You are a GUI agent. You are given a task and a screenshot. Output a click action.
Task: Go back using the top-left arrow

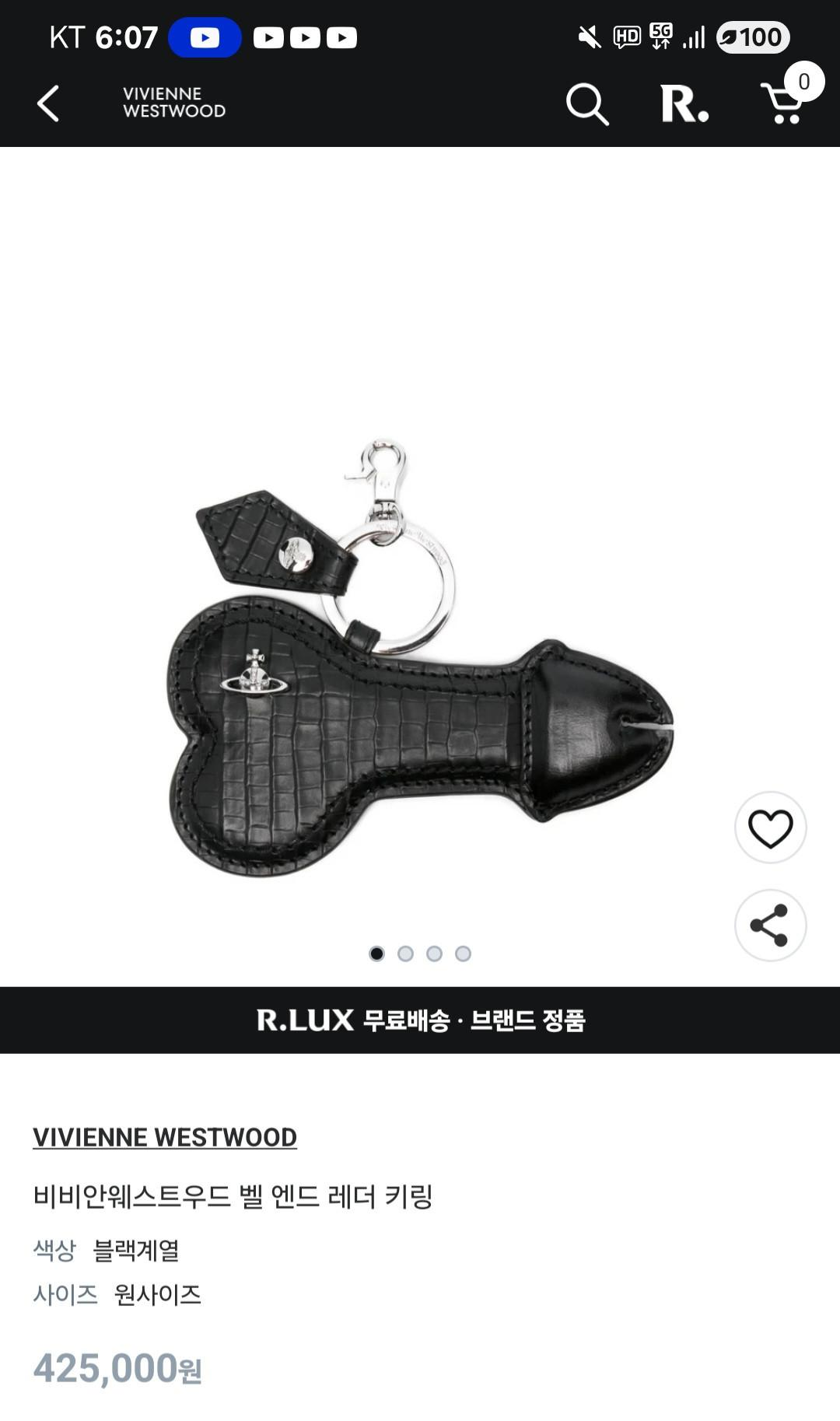[x=48, y=103]
